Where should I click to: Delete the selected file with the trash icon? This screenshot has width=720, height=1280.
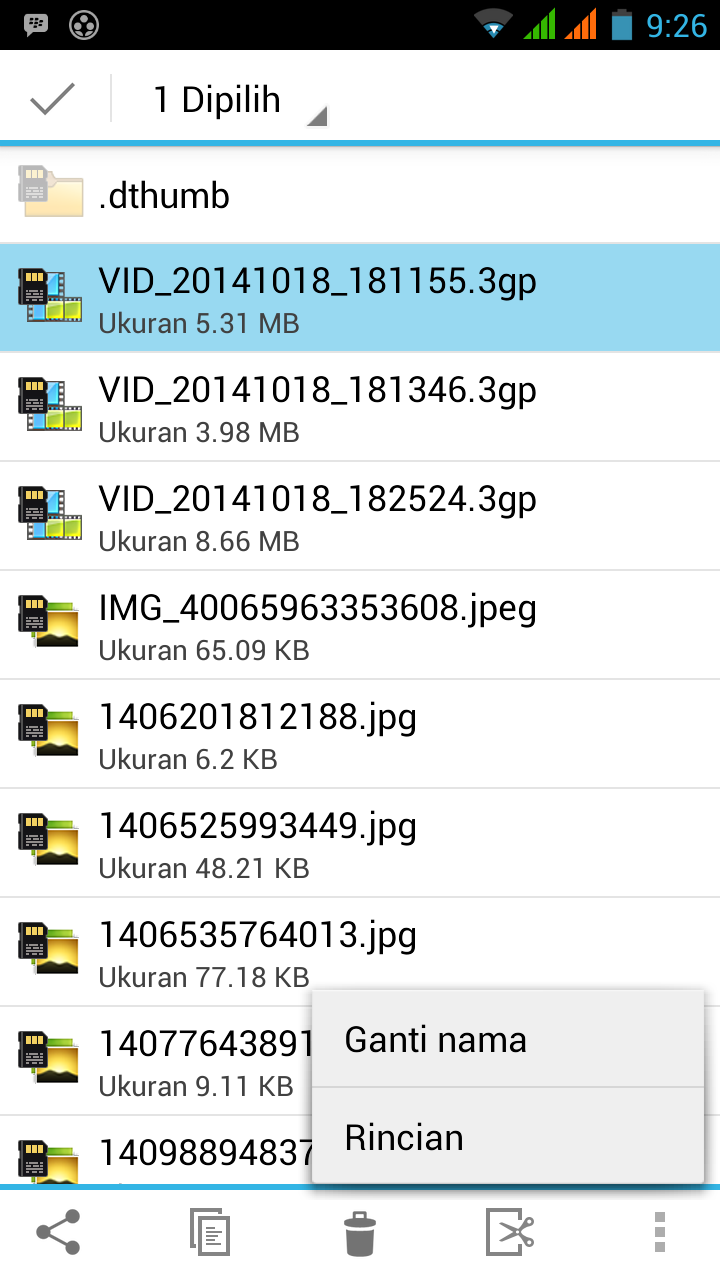pyautogui.click(x=360, y=1233)
